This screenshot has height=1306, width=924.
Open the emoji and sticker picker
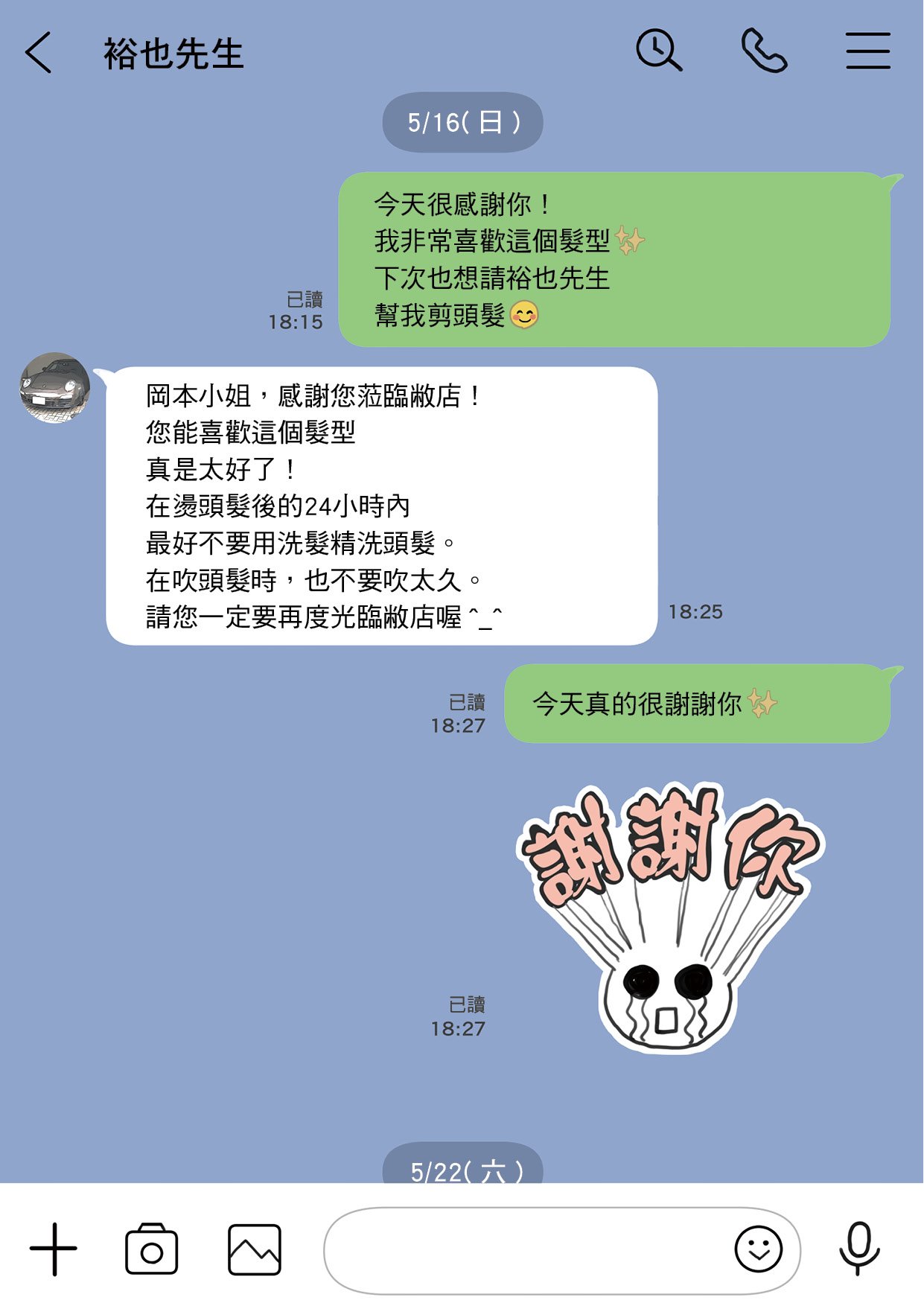coord(758,1249)
